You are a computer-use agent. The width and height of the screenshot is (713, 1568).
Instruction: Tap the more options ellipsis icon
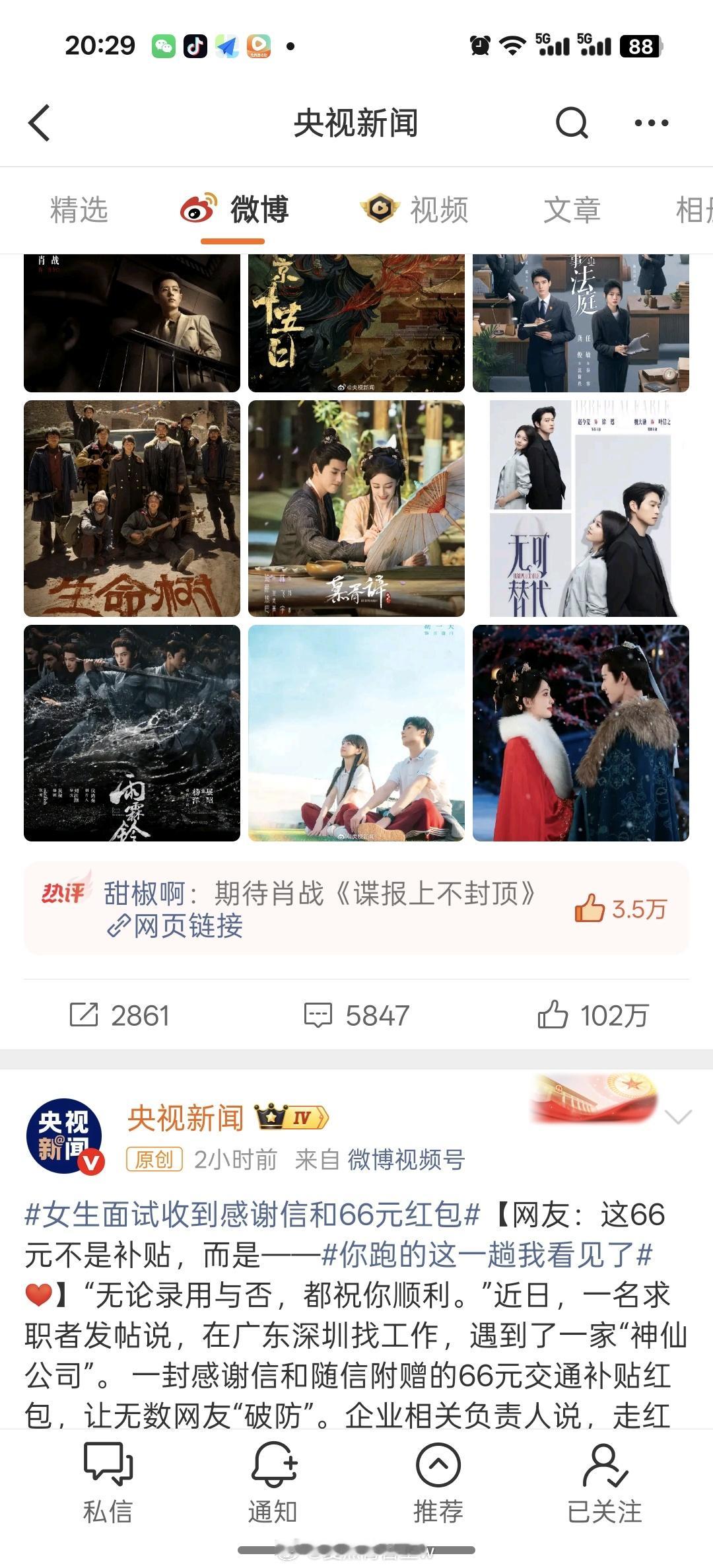click(x=650, y=122)
